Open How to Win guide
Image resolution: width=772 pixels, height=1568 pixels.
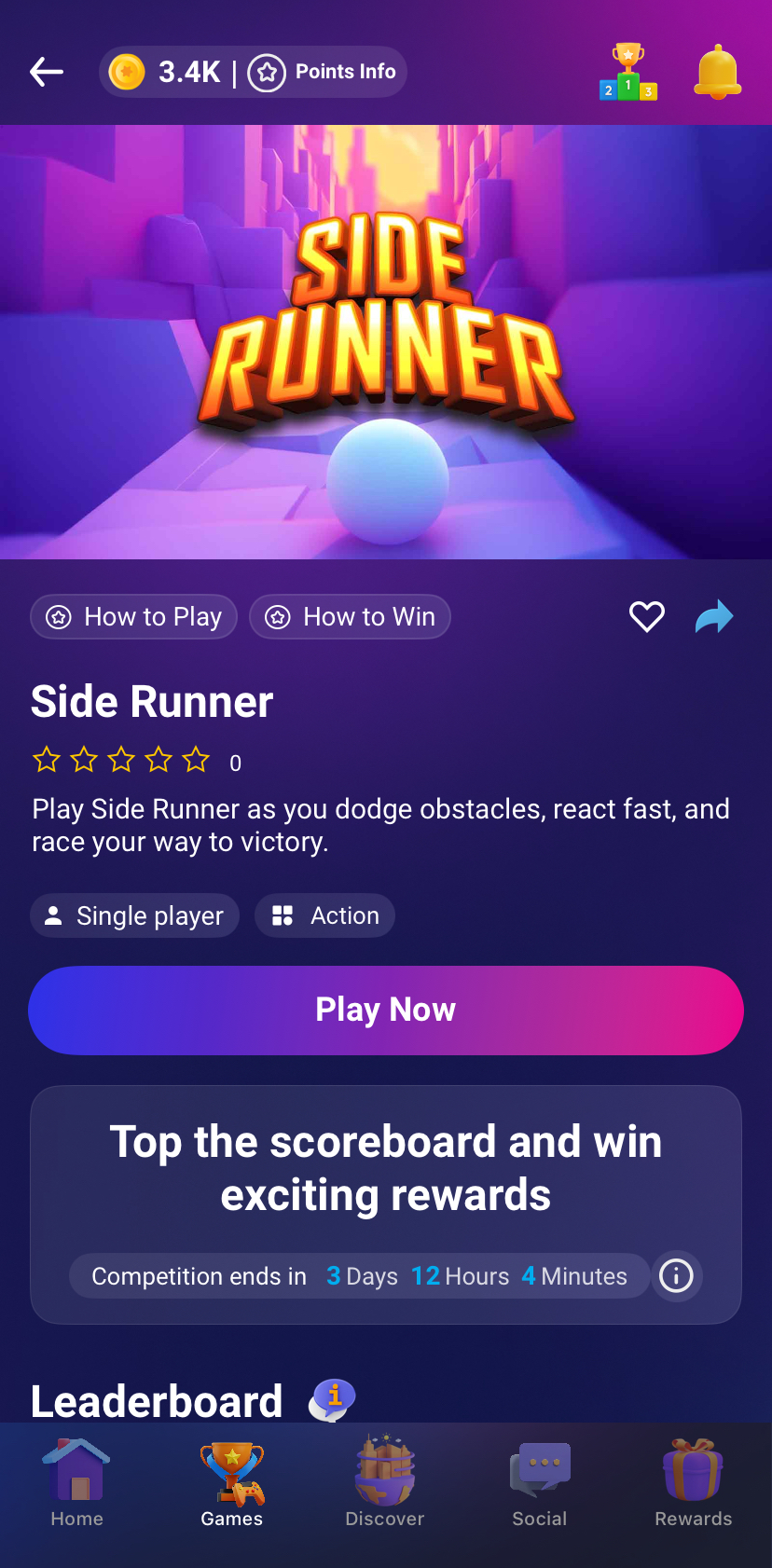[x=351, y=617]
